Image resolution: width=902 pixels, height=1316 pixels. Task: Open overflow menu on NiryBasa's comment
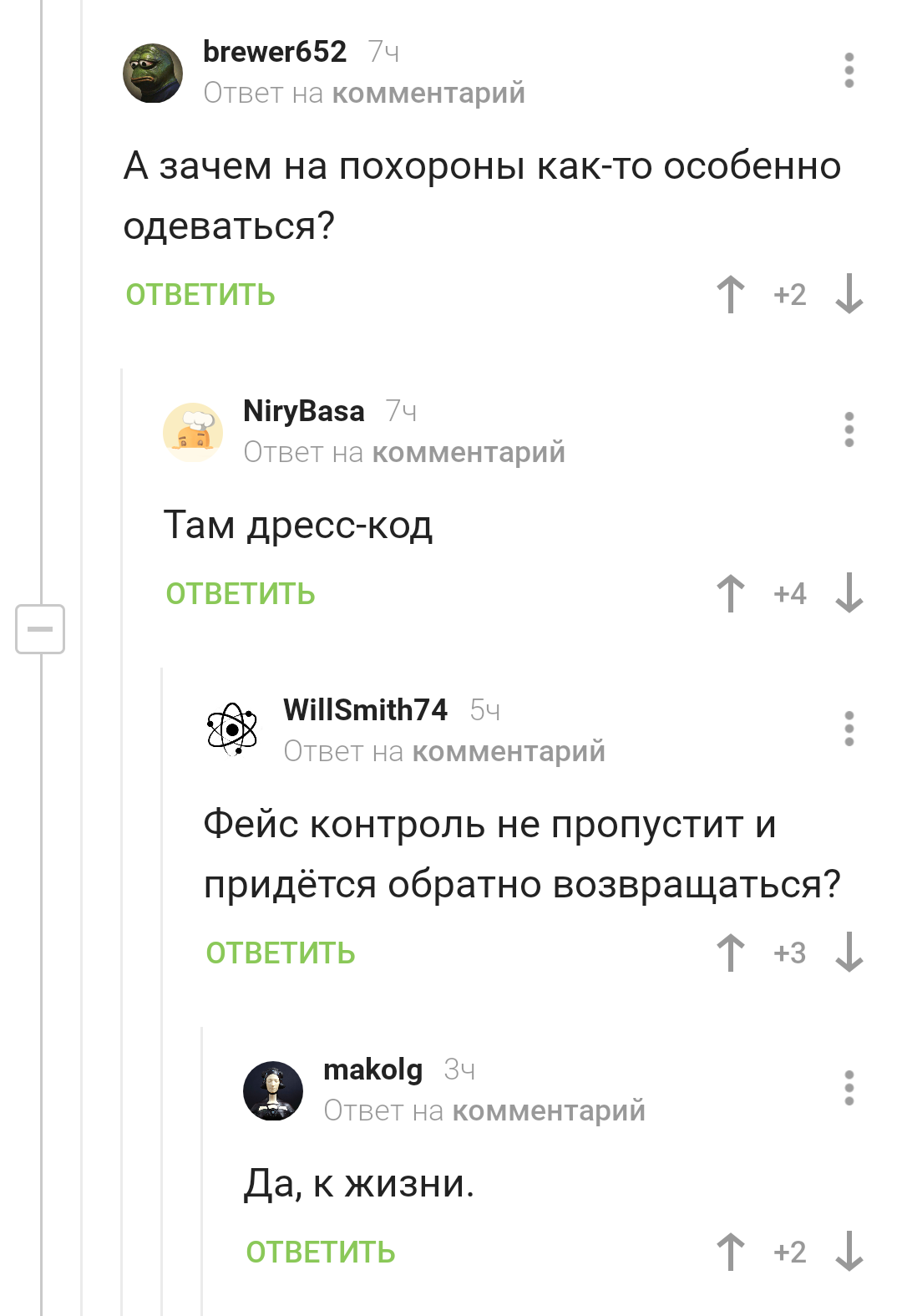pyautogui.click(x=849, y=429)
